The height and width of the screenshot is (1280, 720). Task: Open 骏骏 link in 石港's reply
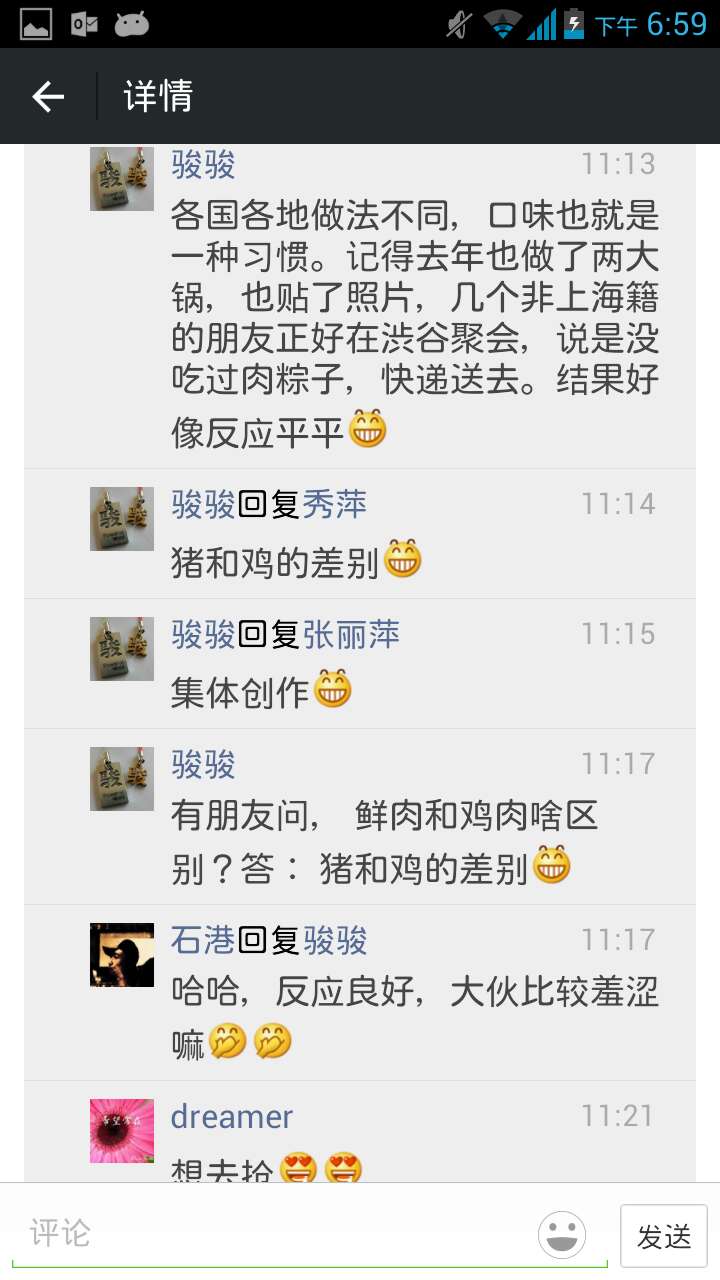coord(335,940)
